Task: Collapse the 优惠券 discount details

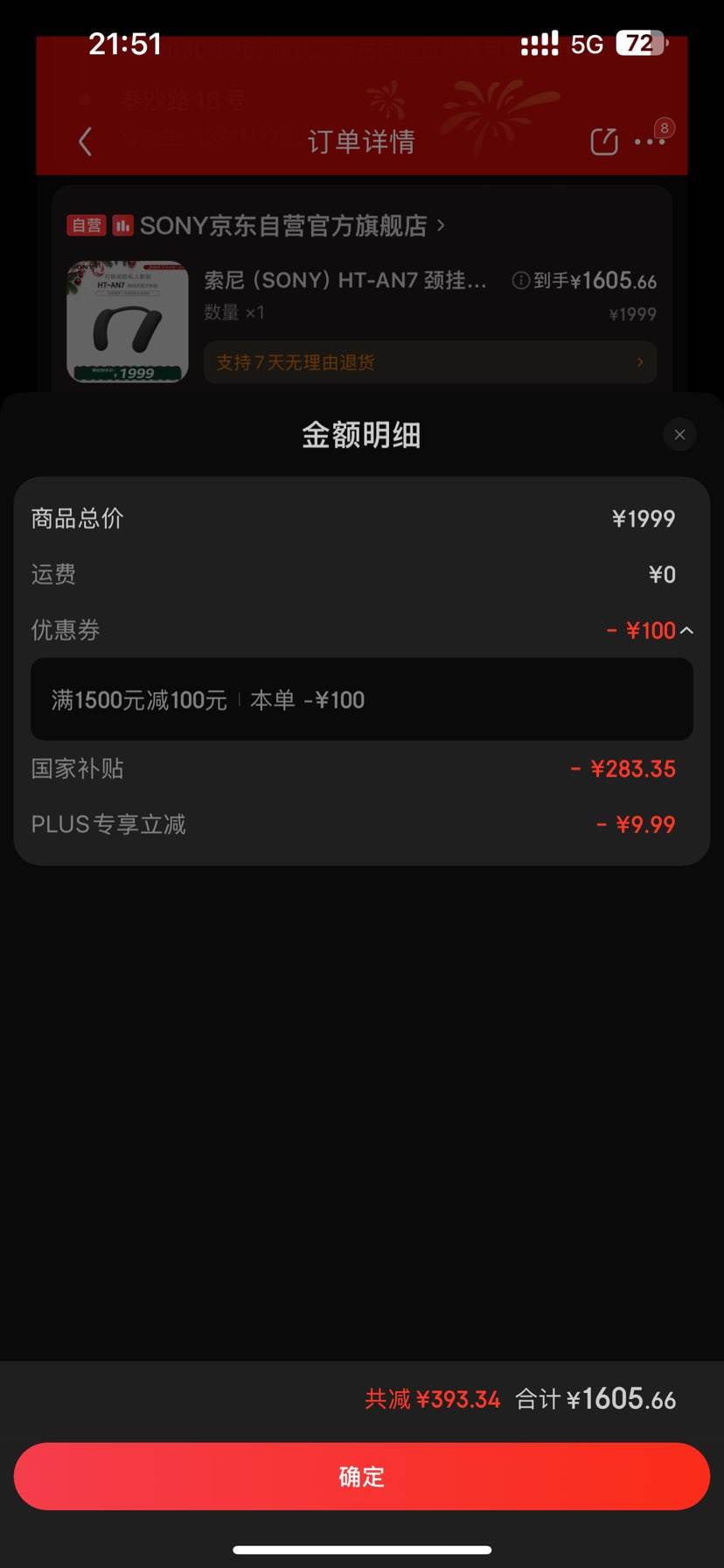Action: click(x=686, y=630)
